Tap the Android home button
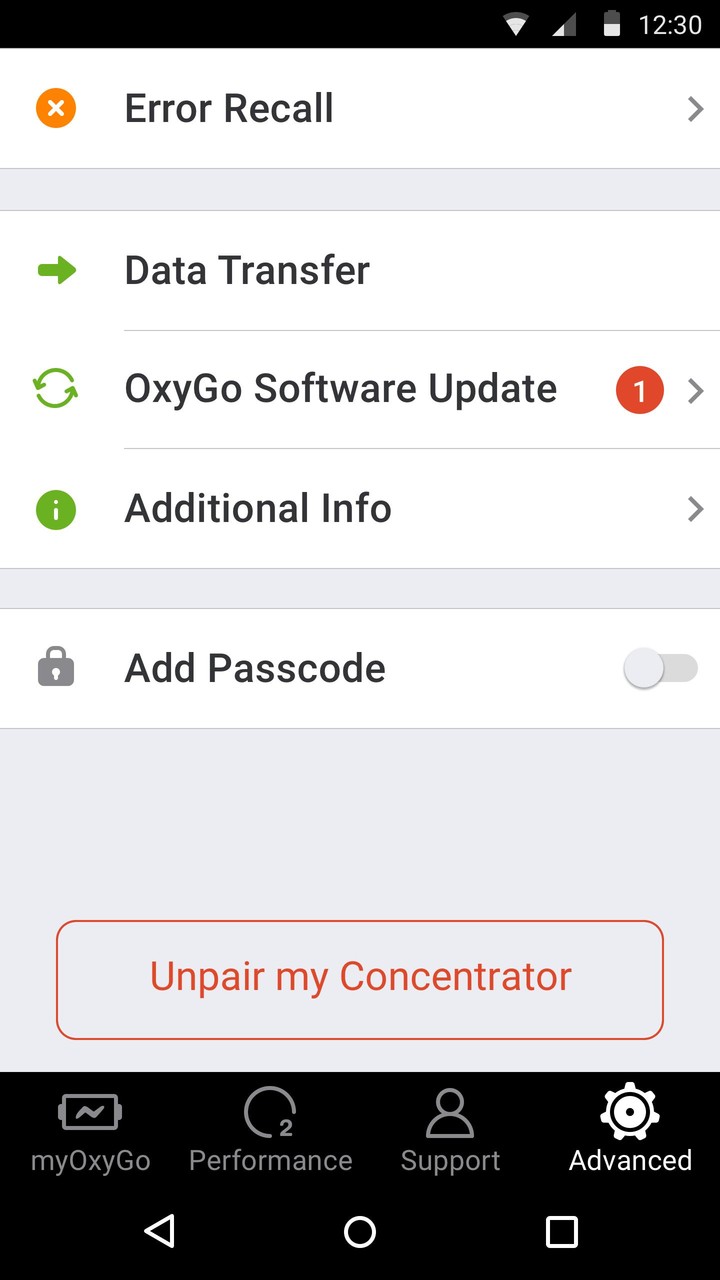Image resolution: width=720 pixels, height=1280 pixels. point(360,1231)
